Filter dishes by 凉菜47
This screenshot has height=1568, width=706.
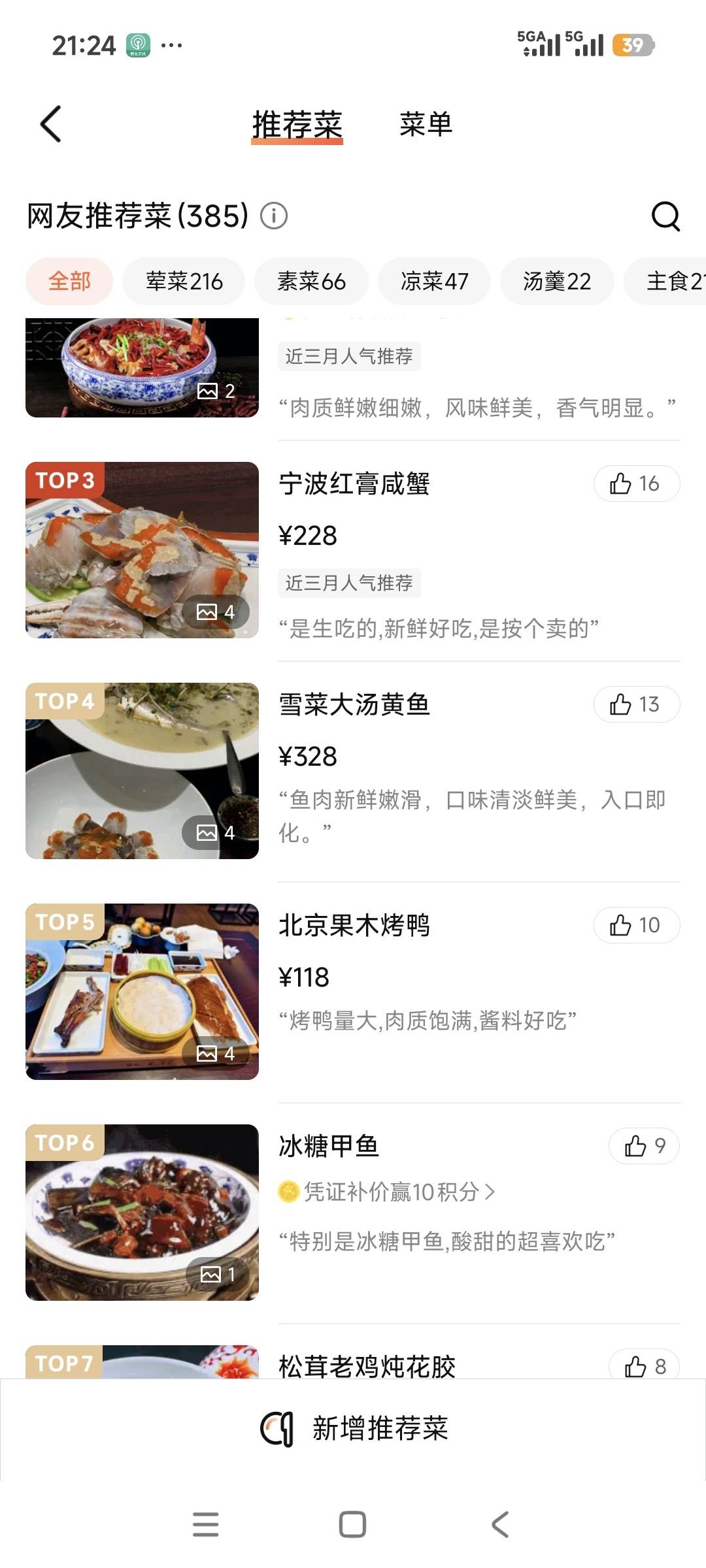434,282
